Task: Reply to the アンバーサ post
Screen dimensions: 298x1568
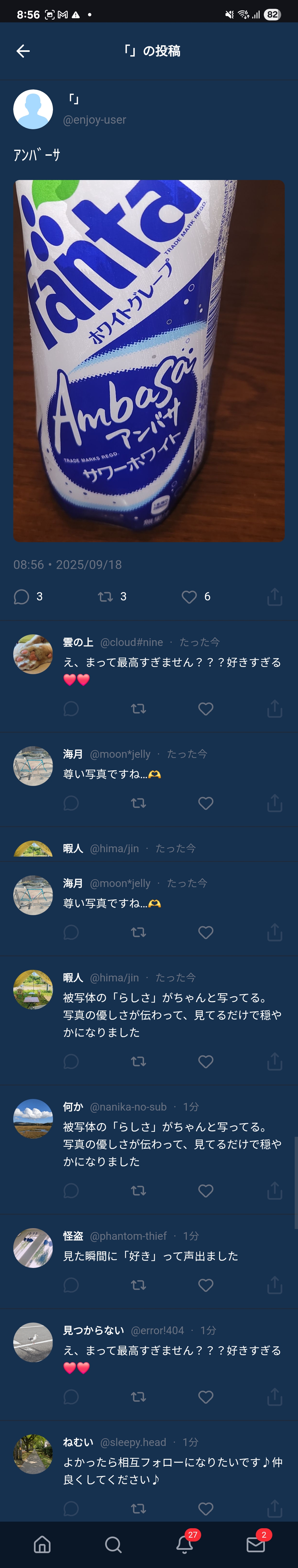Action: (22, 597)
